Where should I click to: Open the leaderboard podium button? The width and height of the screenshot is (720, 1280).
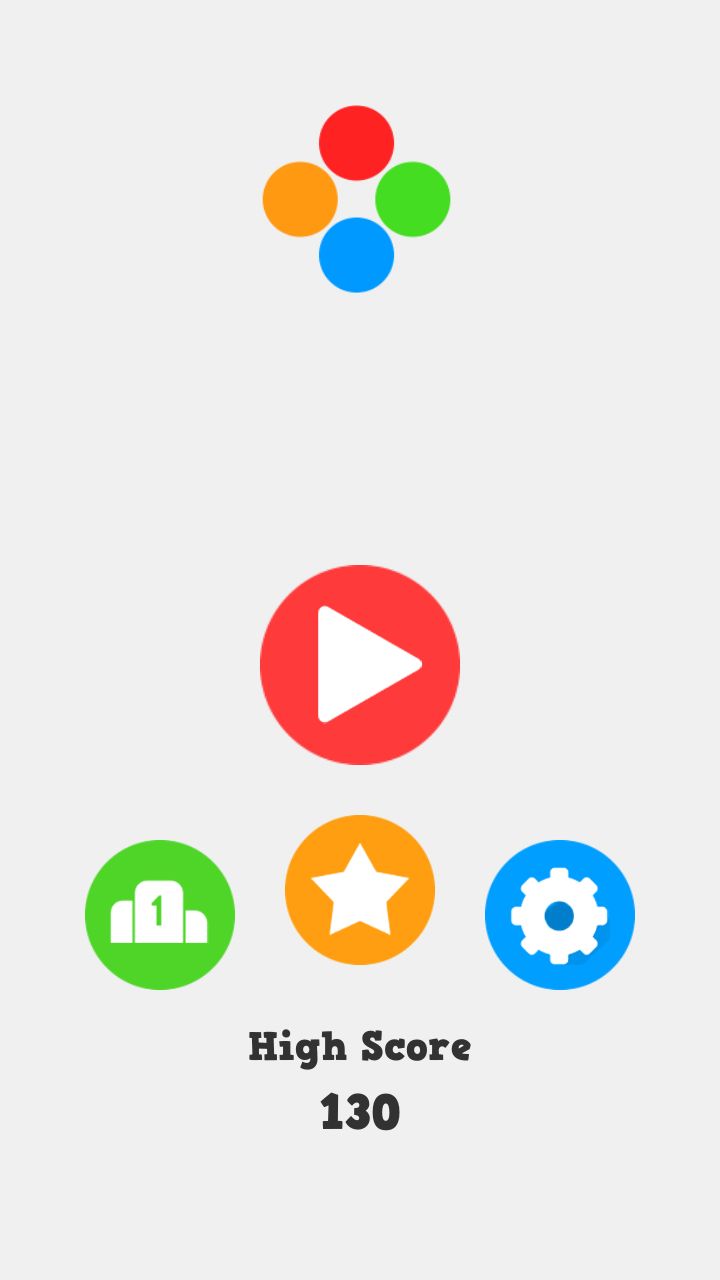click(160, 915)
